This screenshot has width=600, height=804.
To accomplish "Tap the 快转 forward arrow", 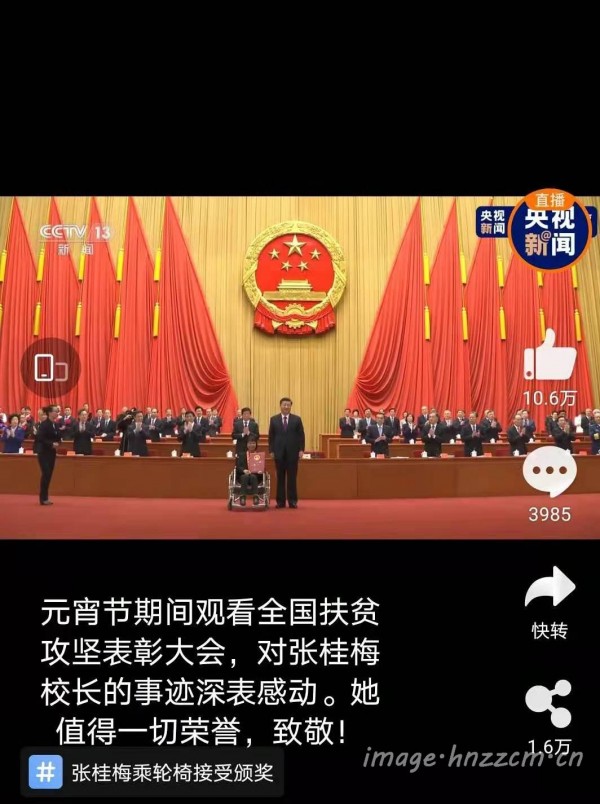I will pyautogui.click(x=549, y=588).
